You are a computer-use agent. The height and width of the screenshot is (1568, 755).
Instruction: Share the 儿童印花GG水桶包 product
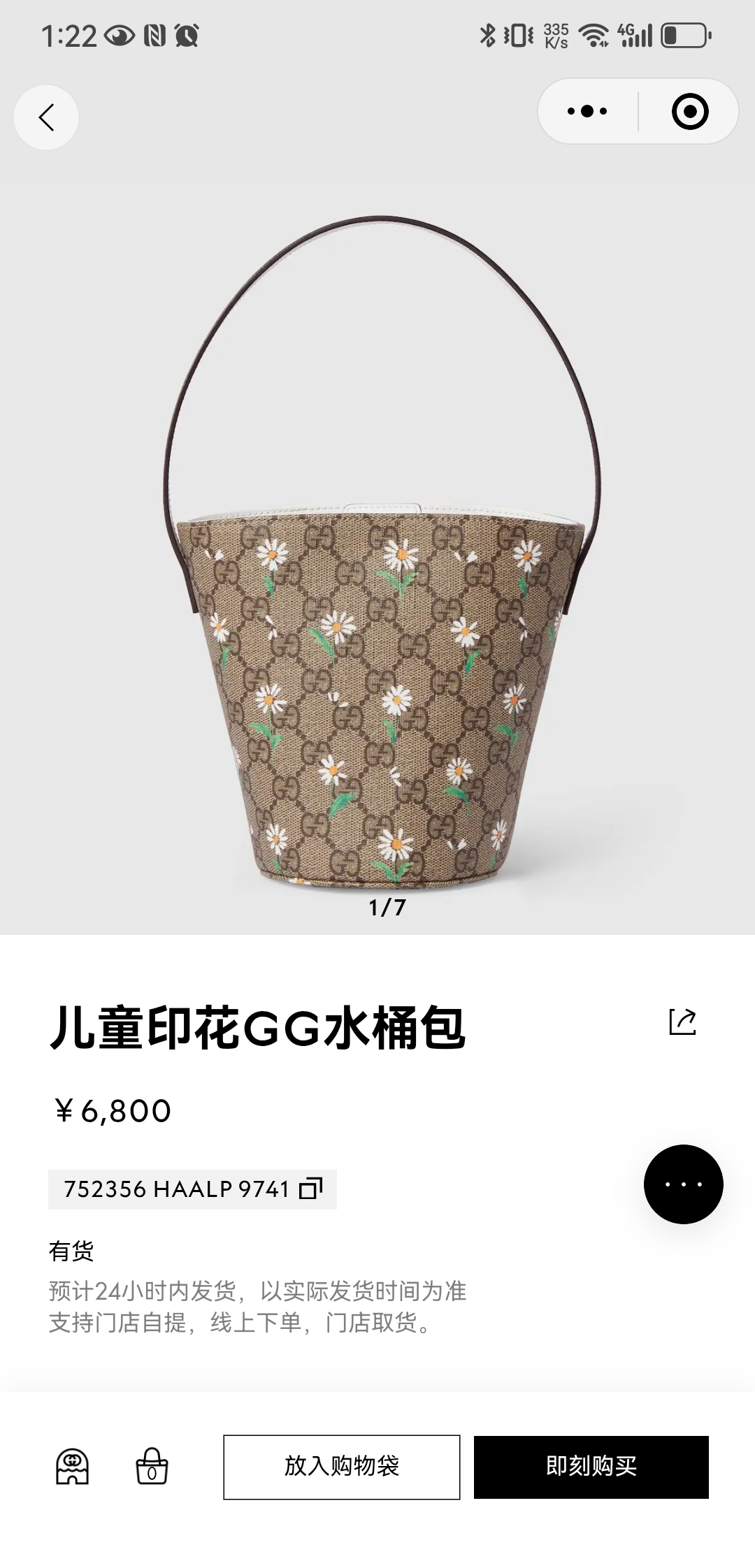682,1022
